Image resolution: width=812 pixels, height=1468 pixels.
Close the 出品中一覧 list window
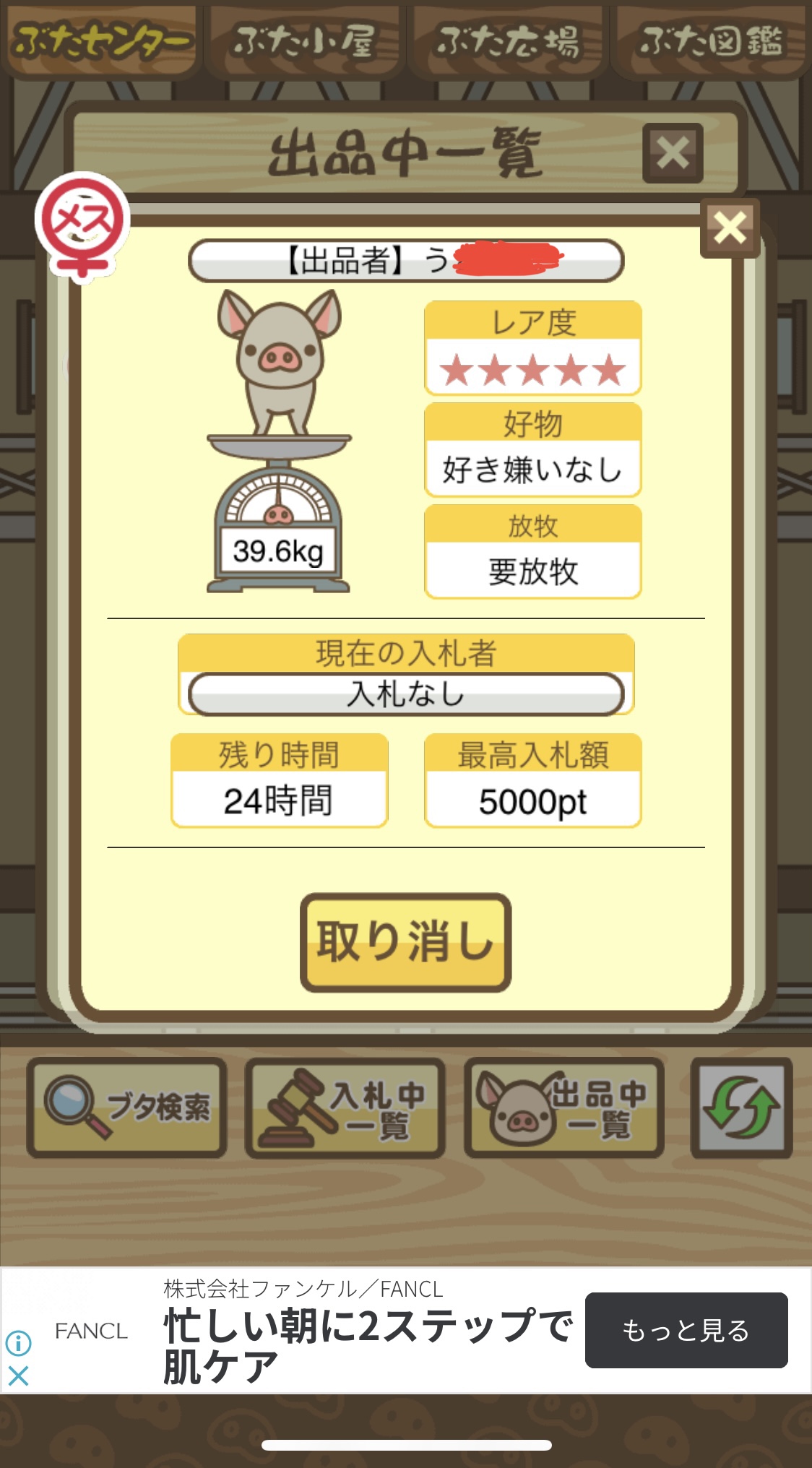pyautogui.click(x=673, y=153)
